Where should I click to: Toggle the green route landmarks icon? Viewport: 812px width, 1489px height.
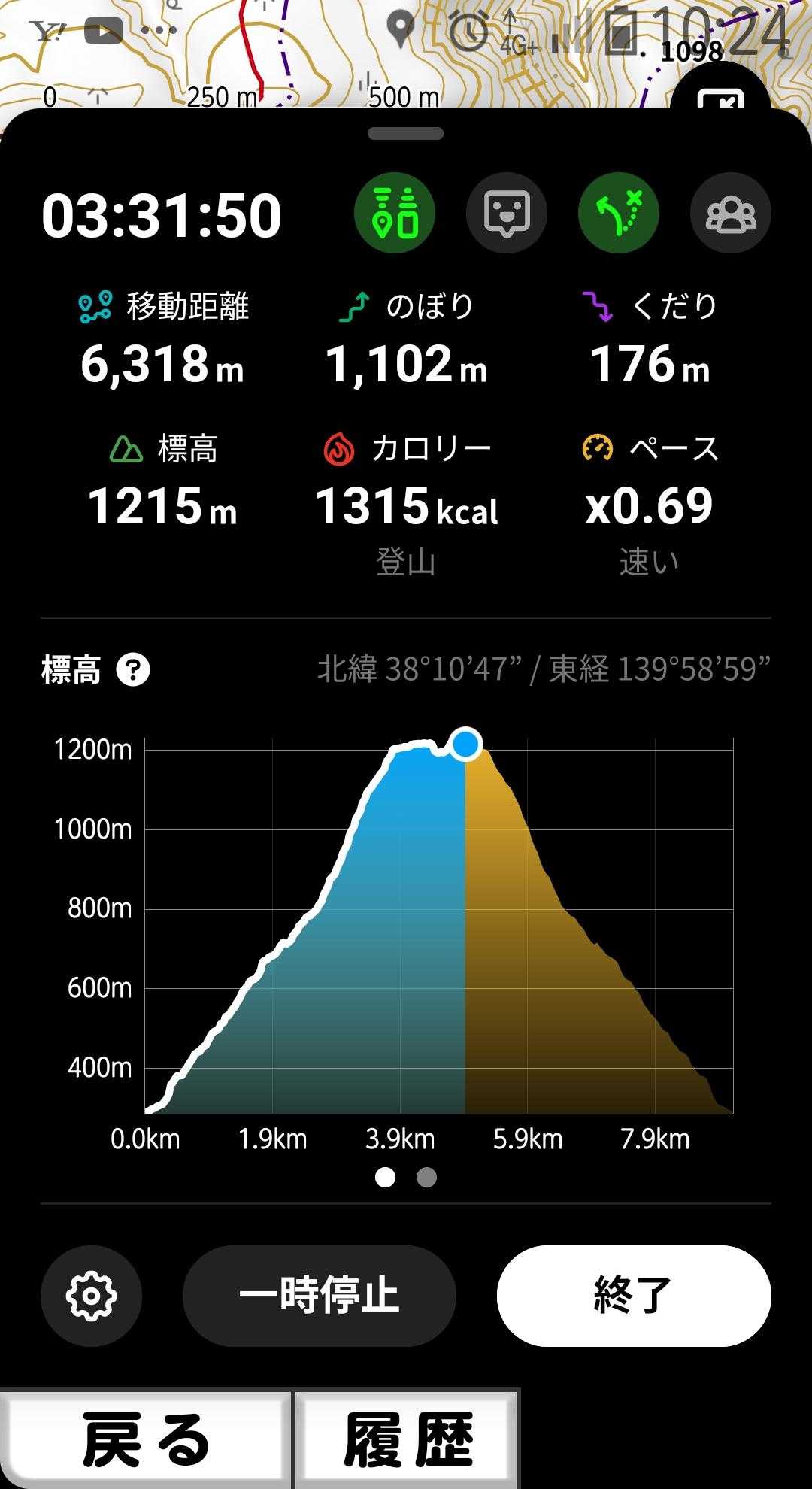(395, 214)
